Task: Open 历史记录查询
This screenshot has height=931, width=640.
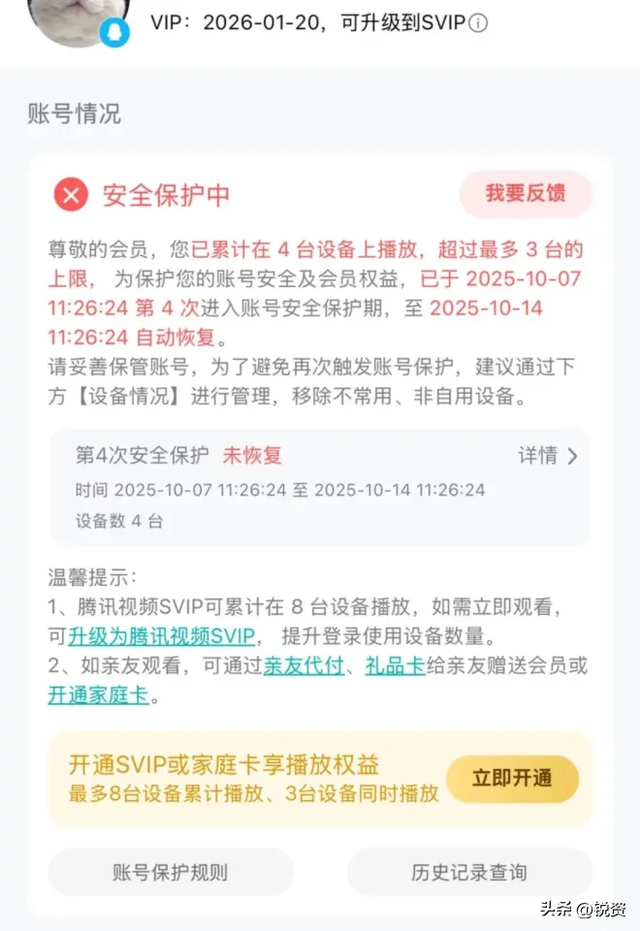Action: click(x=469, y=872)
